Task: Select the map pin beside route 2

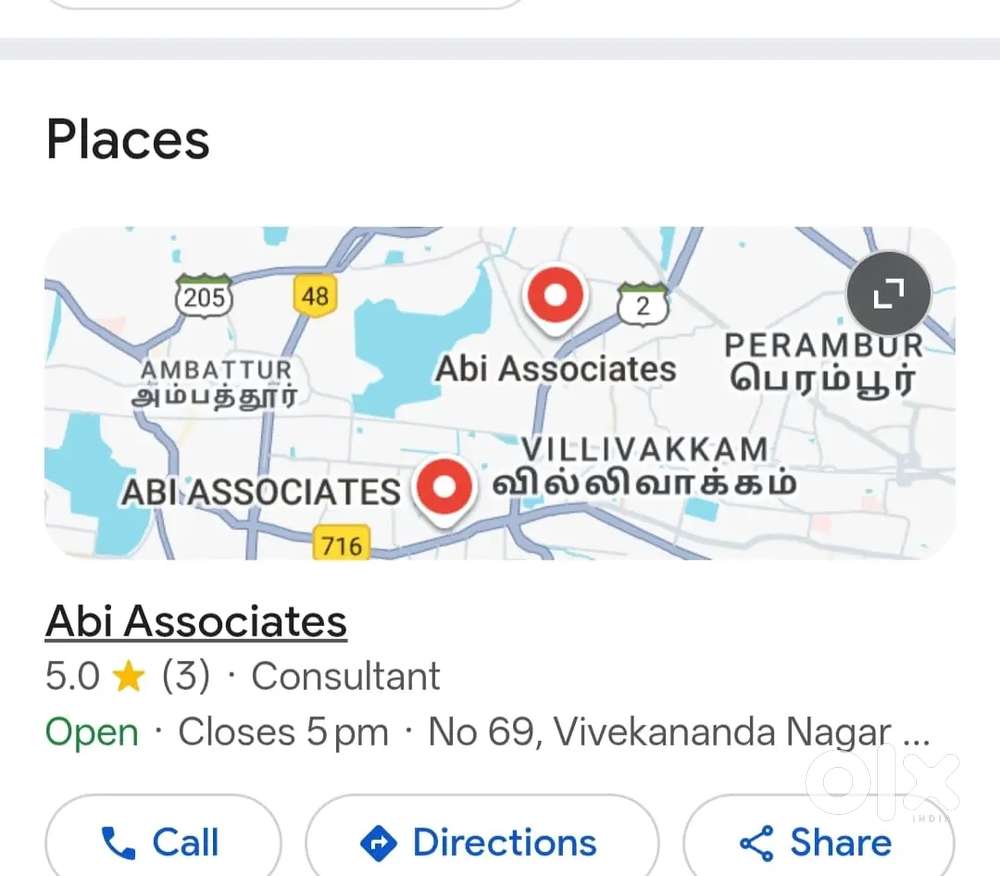Action: [557, 296]
